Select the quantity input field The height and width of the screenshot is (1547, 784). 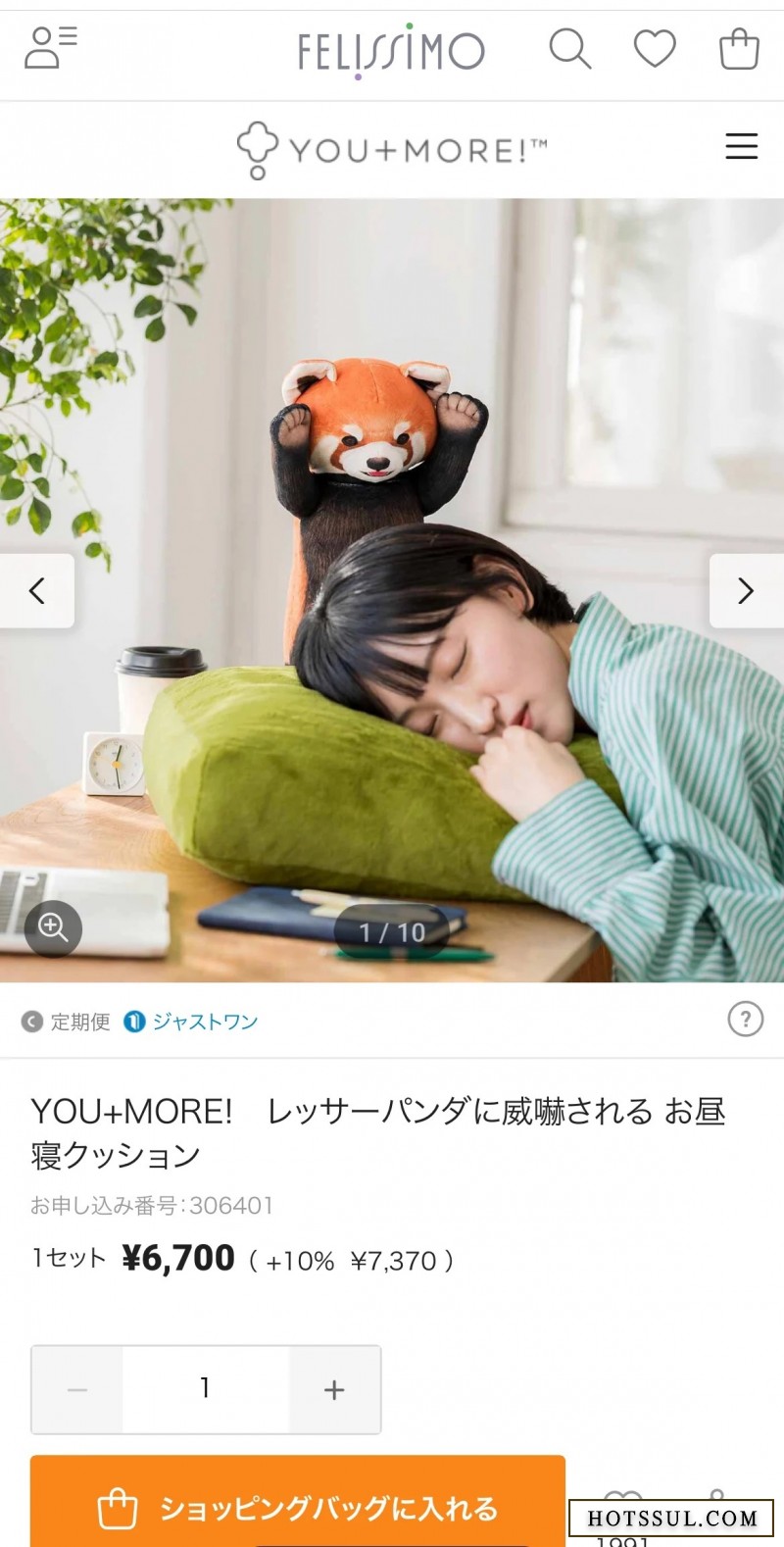tap(206, 1389)
